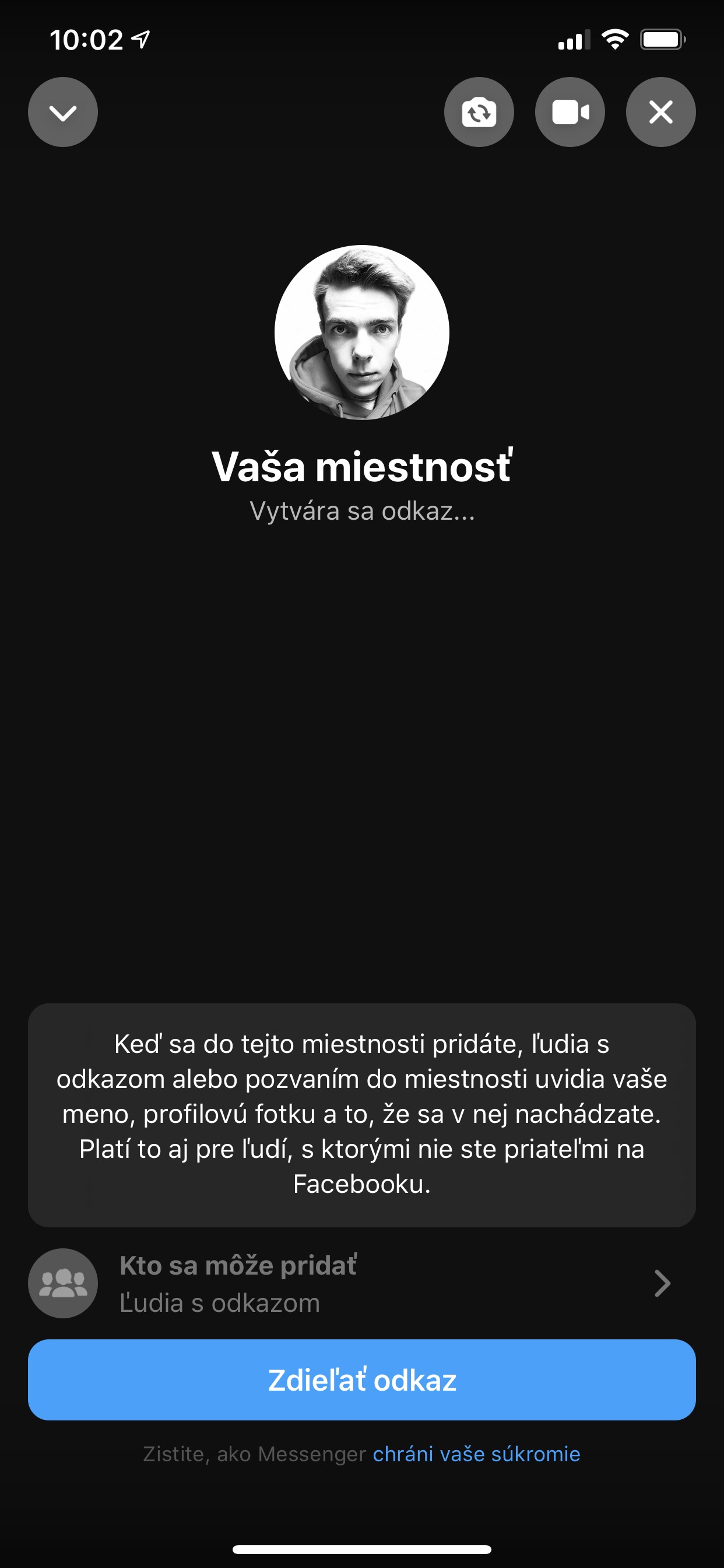Tap the 'Zdieľať odkaz' button
The width and height of the screenshot is (724, 1568).
[x=362, y=1380]
